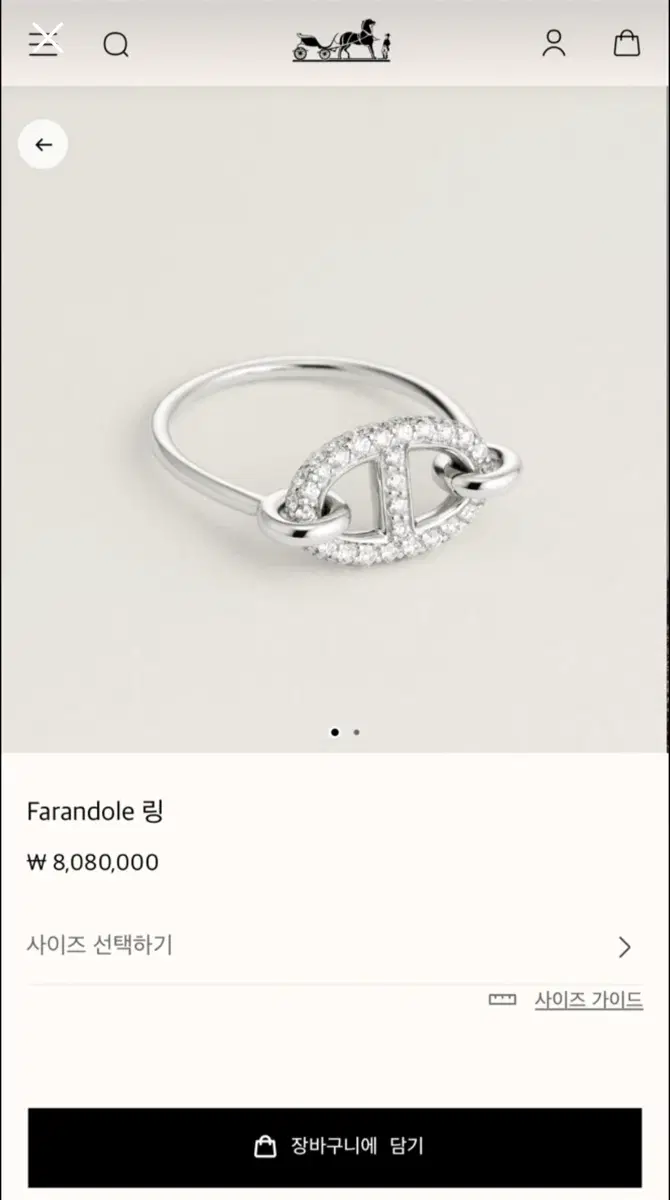Image resolution: width=670 pixels, height=1200 pixels.
Task: Open the 사이즈 선택하기 size selector
Action: pos(335,946)
